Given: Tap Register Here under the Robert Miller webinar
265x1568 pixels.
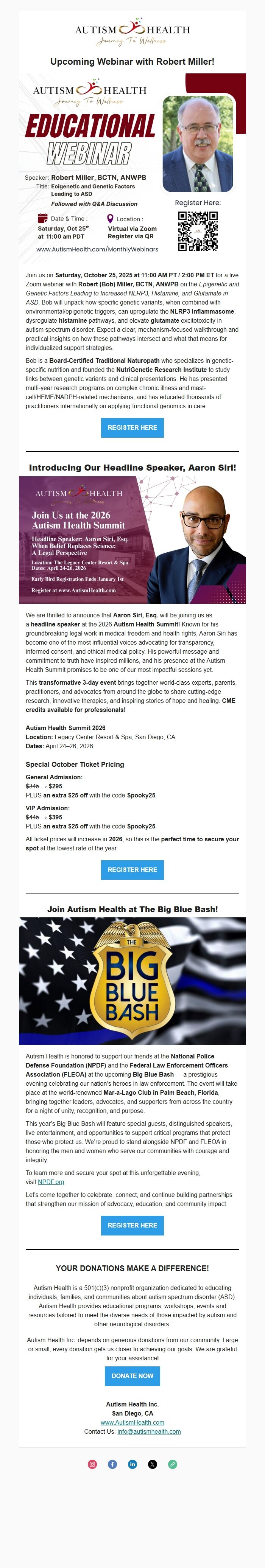Looking at the screenshot, I should (132, 427).
